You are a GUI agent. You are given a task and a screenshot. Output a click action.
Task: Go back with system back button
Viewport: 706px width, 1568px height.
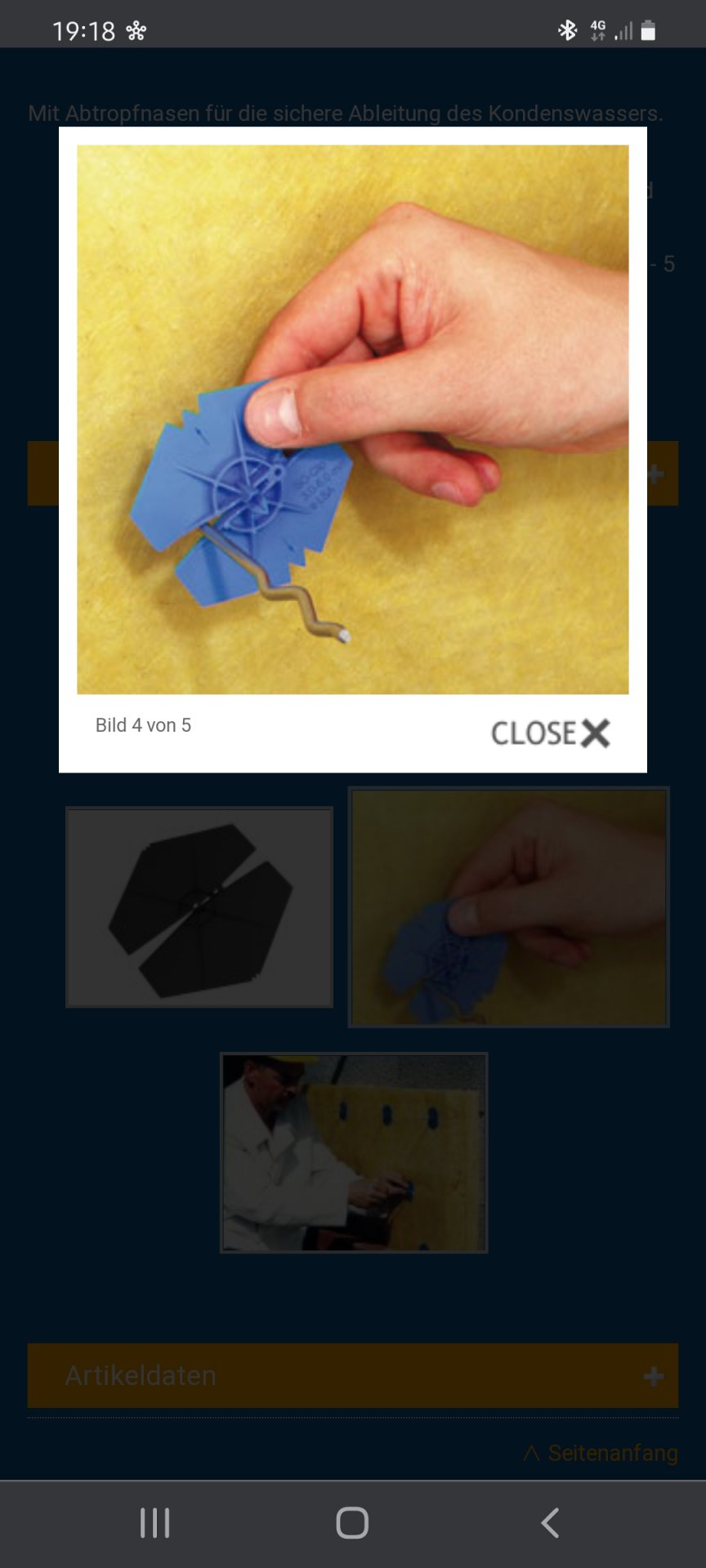tap(550, 1523)
